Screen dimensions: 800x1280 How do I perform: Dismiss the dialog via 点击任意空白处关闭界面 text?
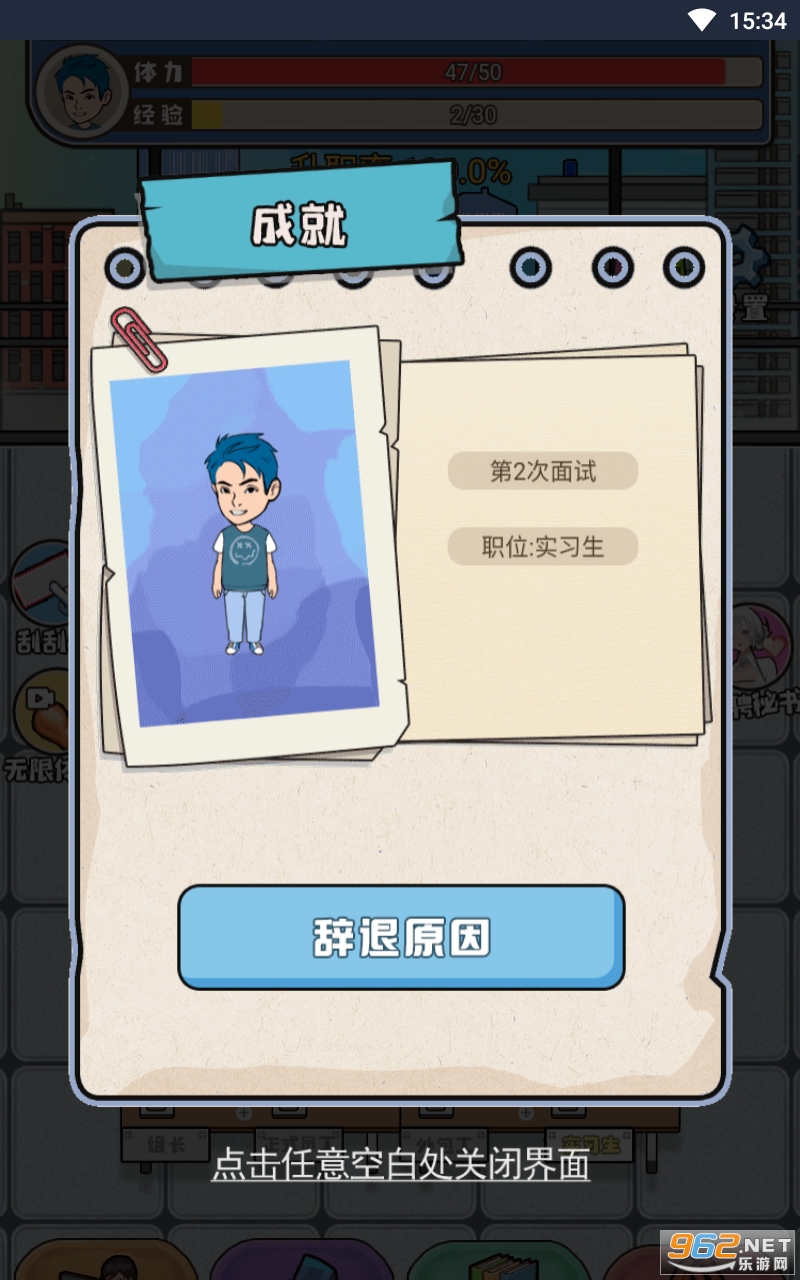[400, 1166]
